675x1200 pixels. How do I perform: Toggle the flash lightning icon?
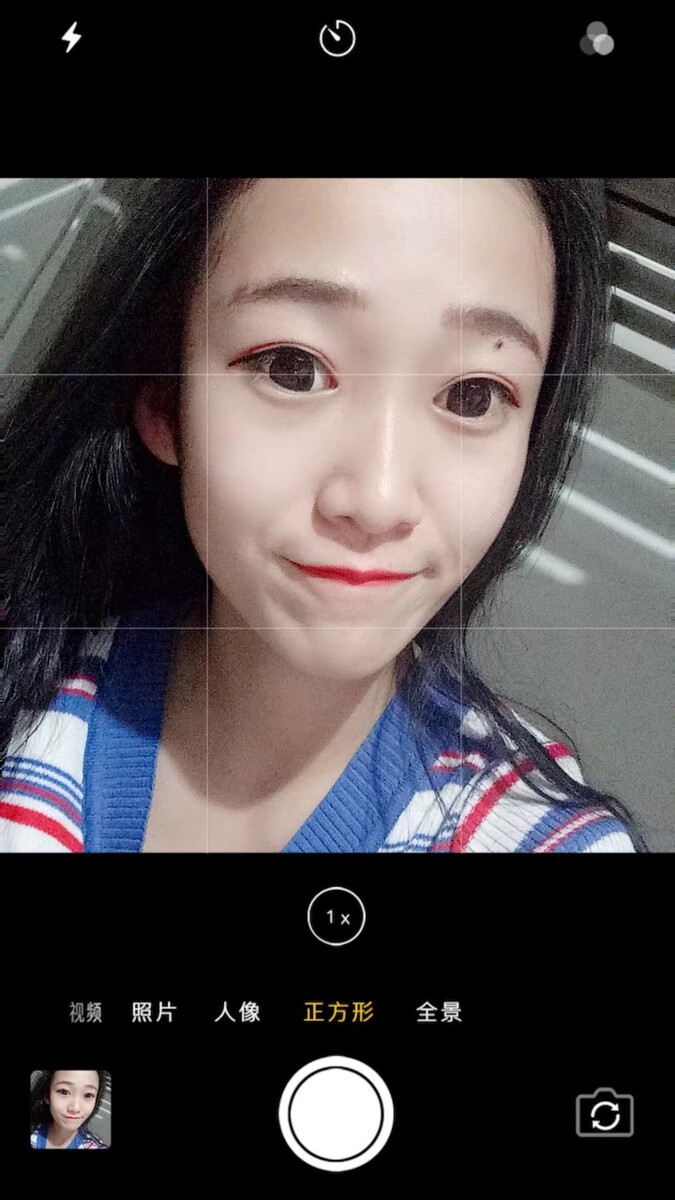click(x=71, y=38)
